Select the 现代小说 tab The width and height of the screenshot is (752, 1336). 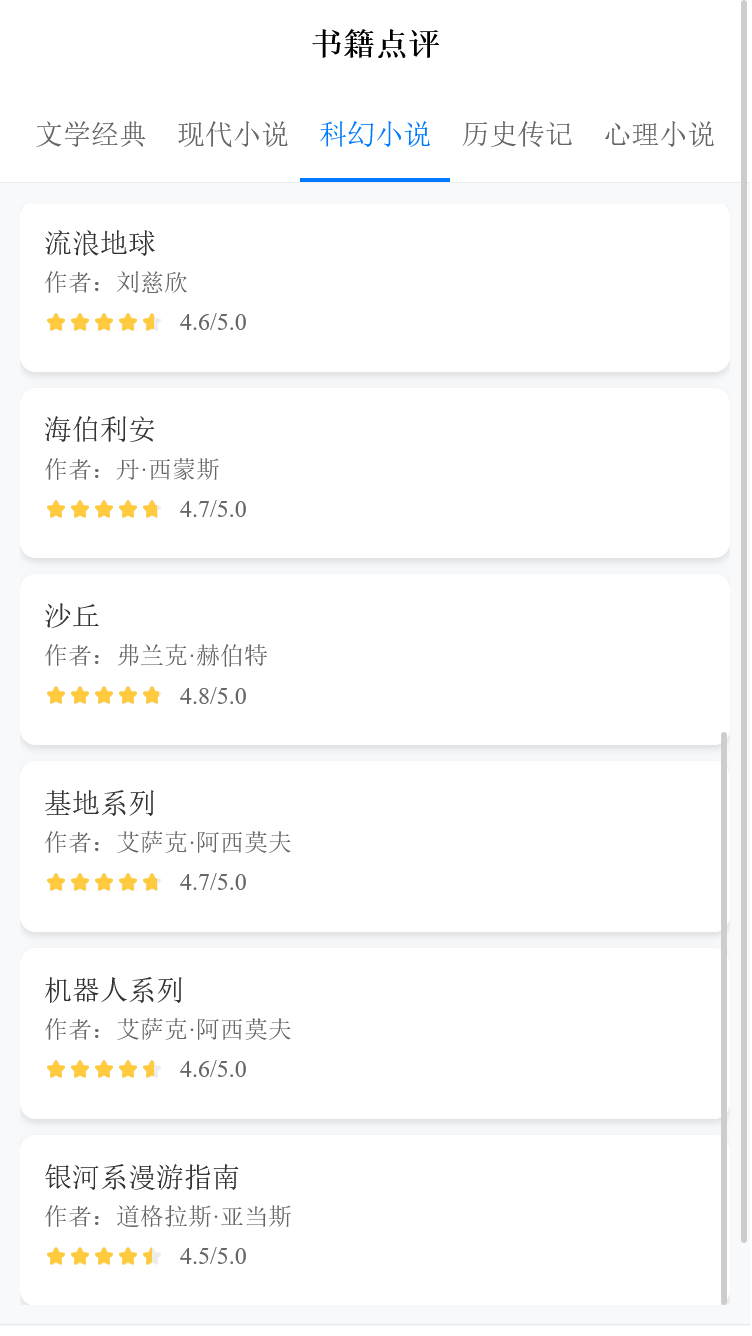click(232, 135)
